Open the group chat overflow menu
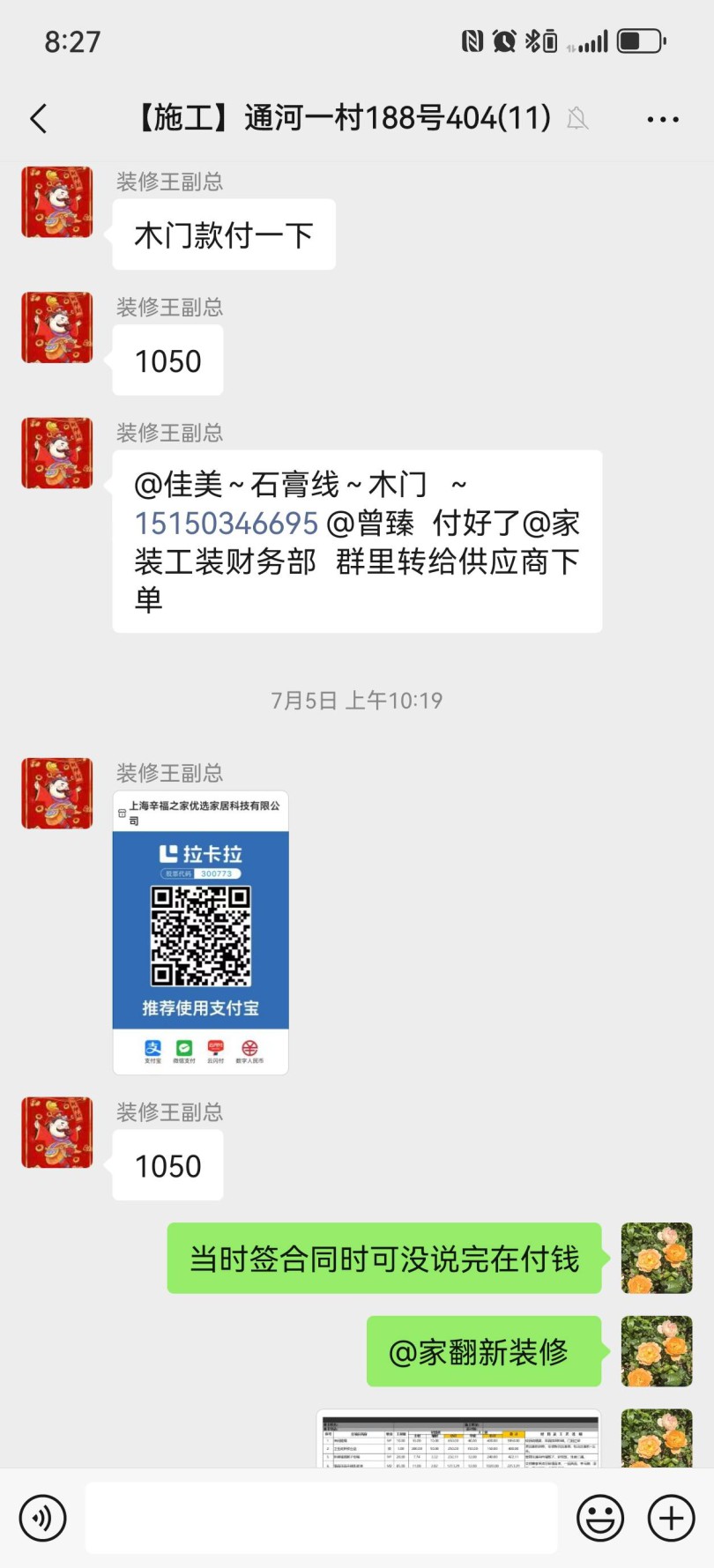714x1568 pixels. (663, 119)
